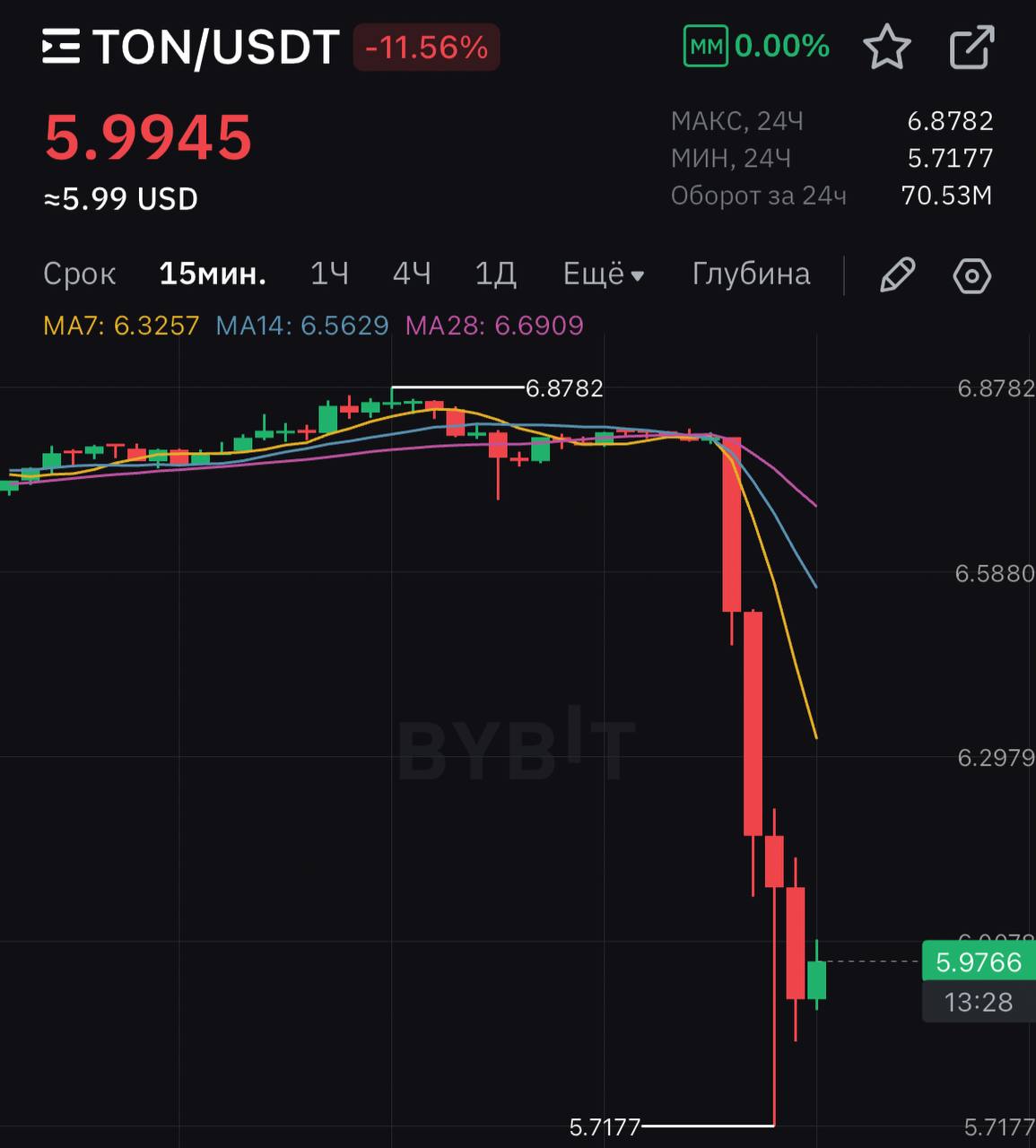Expand the Ещё intervals dropdown
Screen dimensions: 1036x1148
click(603, 274)
